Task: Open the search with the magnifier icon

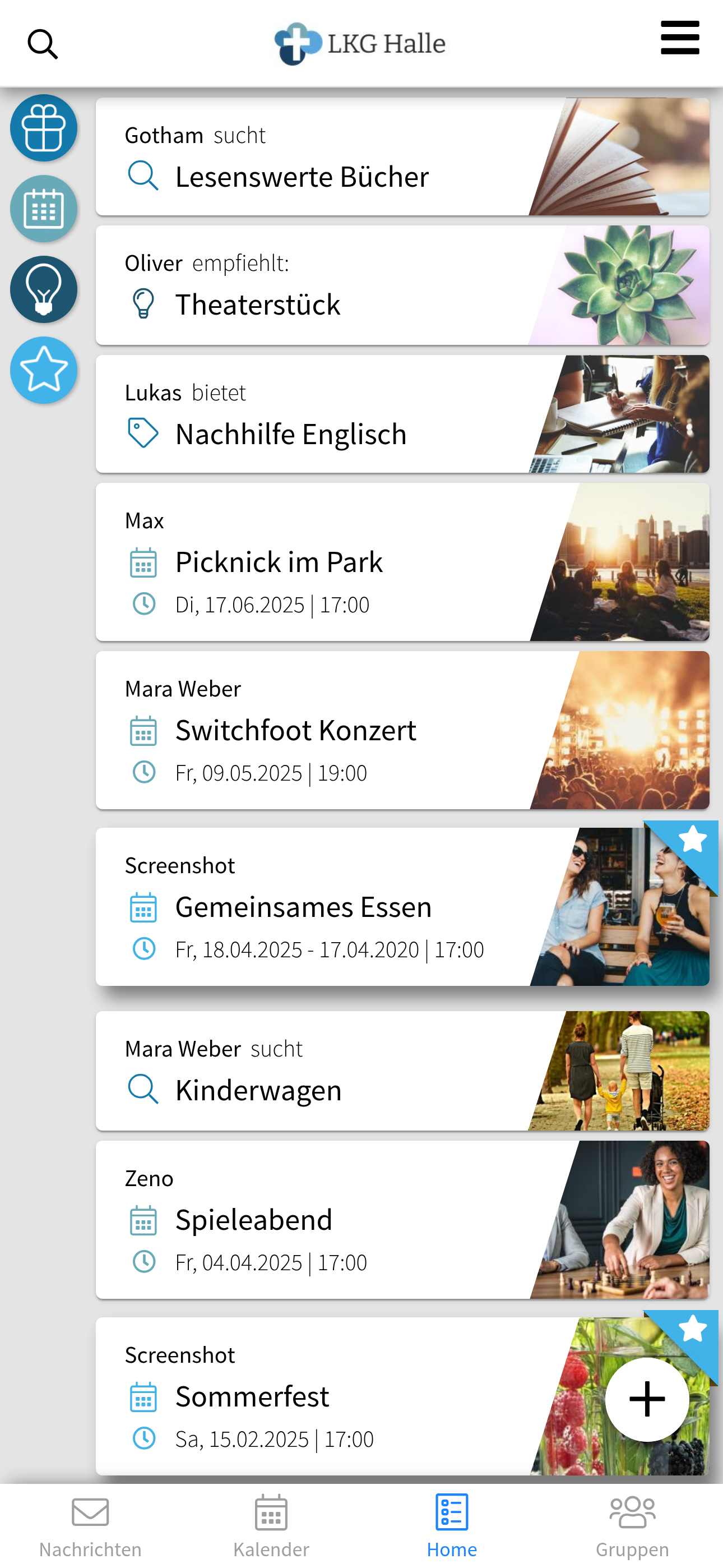Action: point(43,43)
